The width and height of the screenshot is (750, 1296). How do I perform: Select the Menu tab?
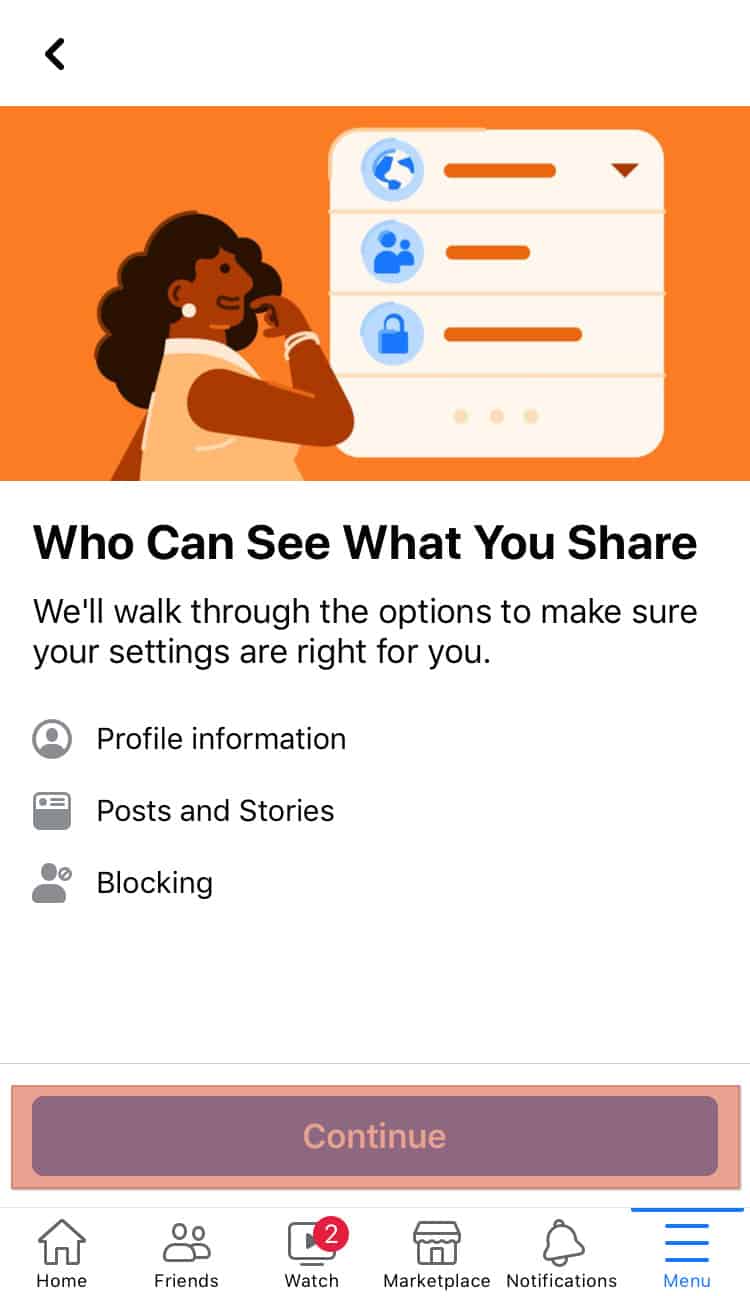[687, 1254]
